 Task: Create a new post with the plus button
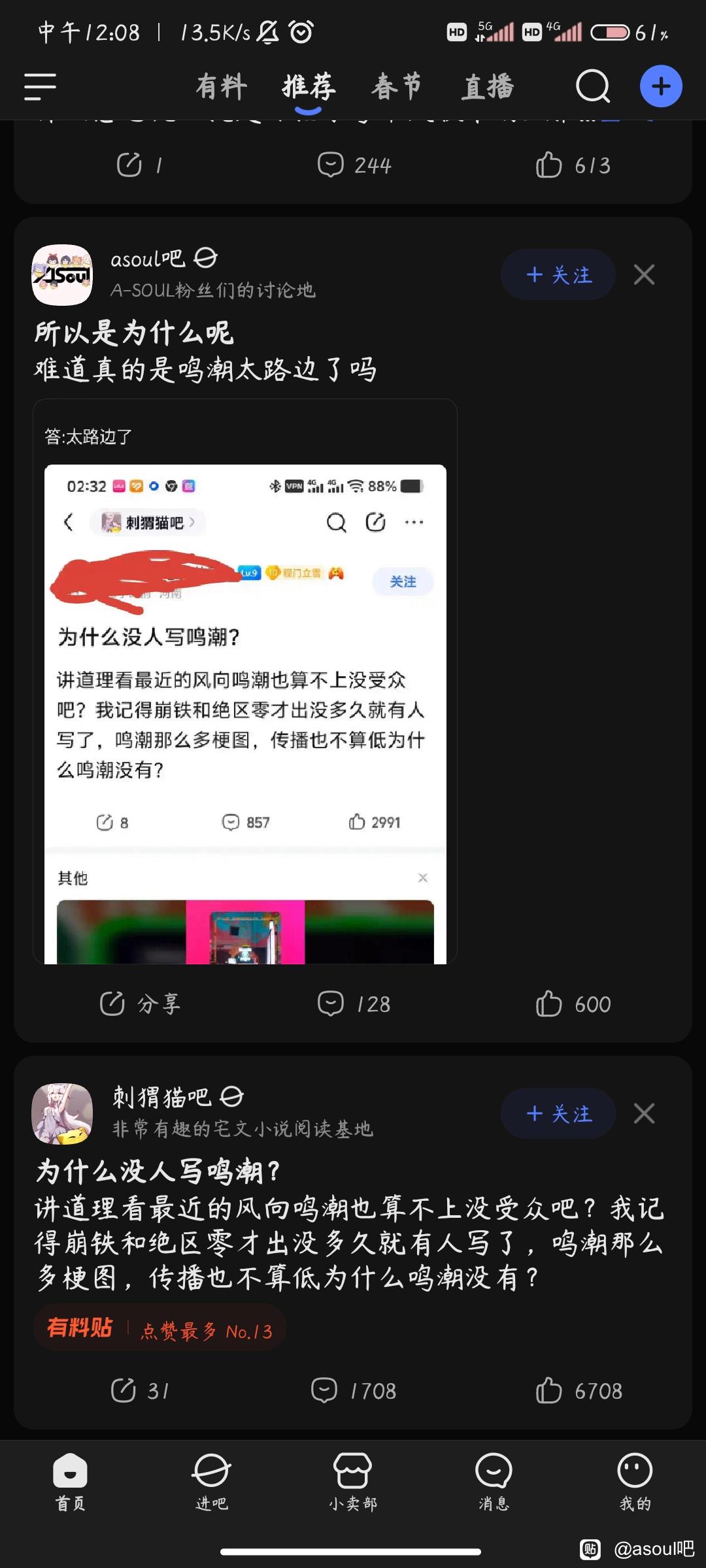pyautogui.click(x=661, y=86)
